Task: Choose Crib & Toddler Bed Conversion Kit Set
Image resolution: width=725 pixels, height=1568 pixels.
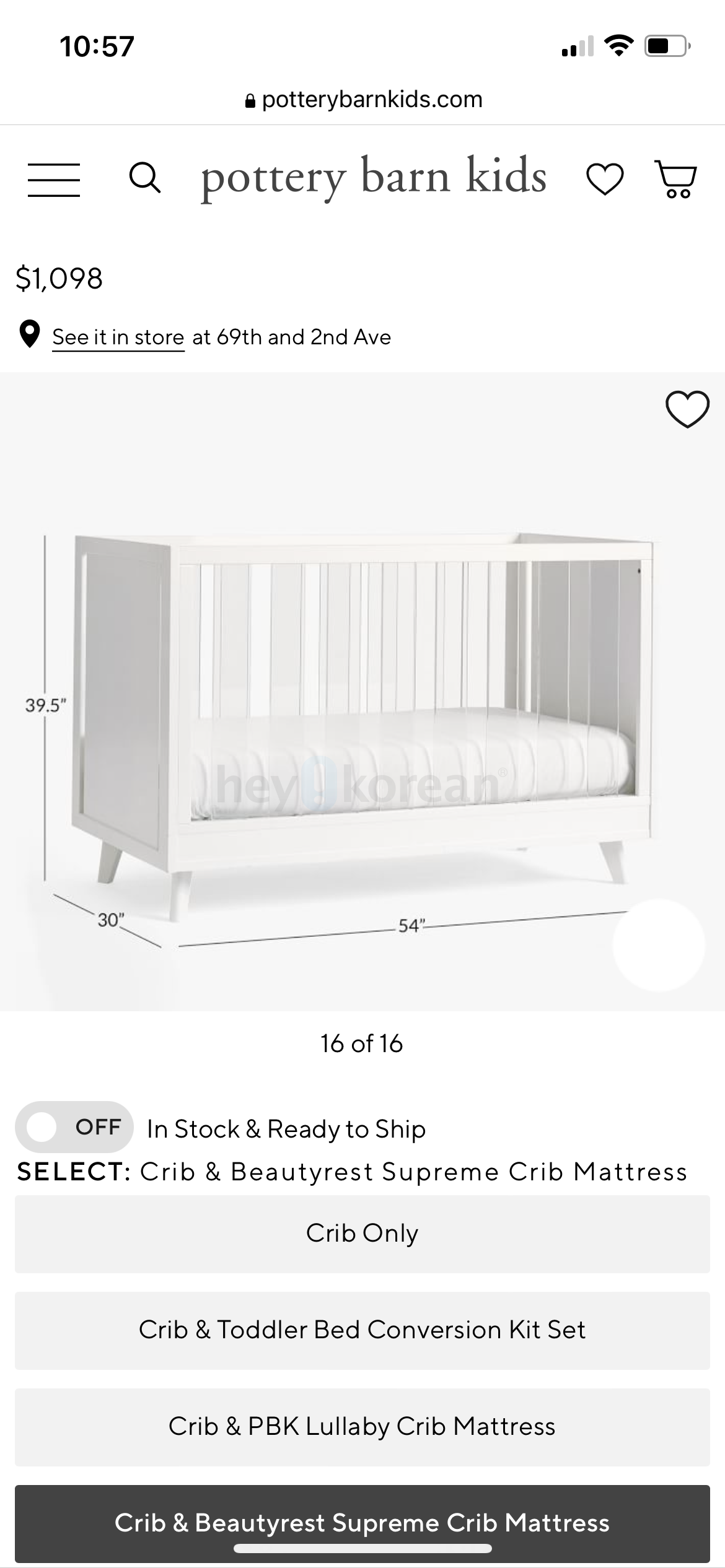Action: pyautogui.click(x=362, y=1329)
